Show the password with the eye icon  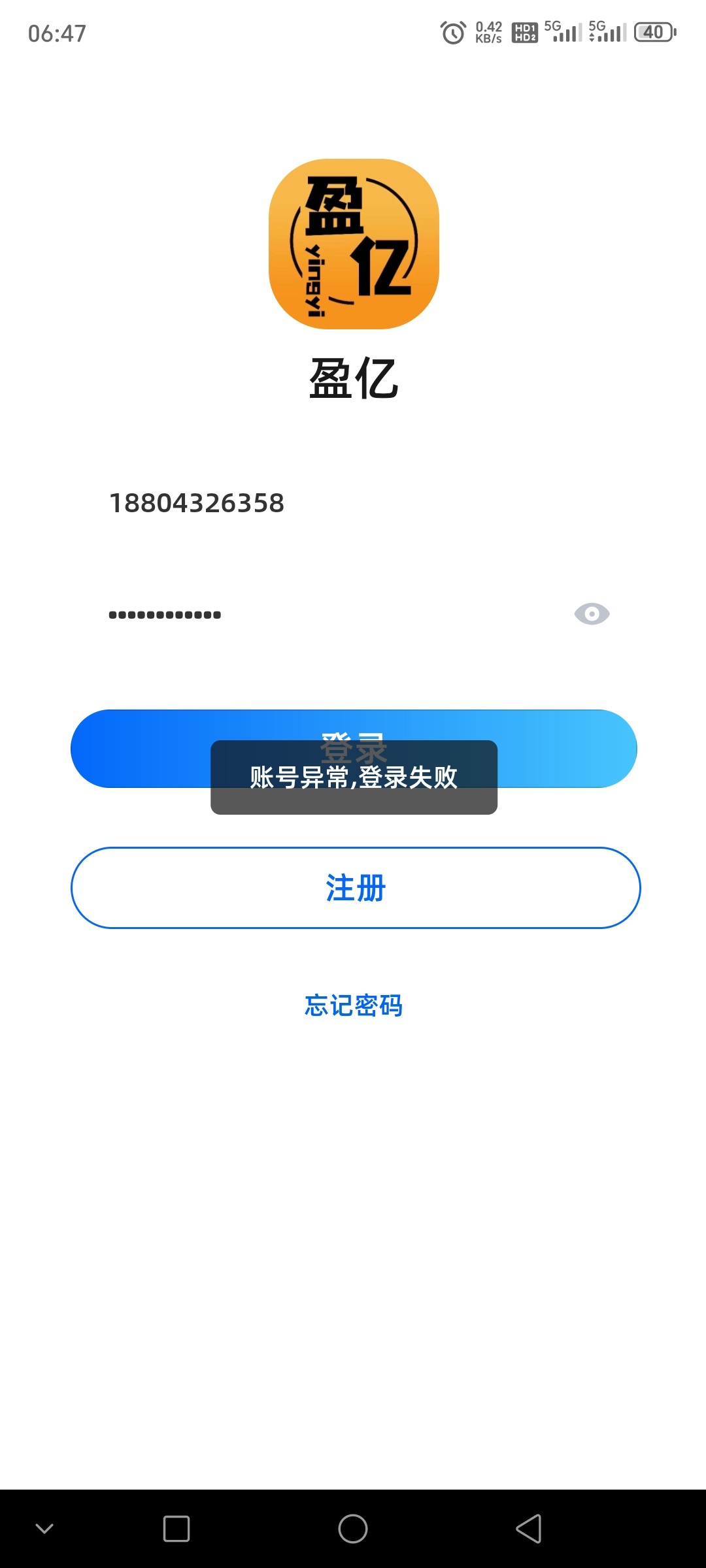point(592,614)
